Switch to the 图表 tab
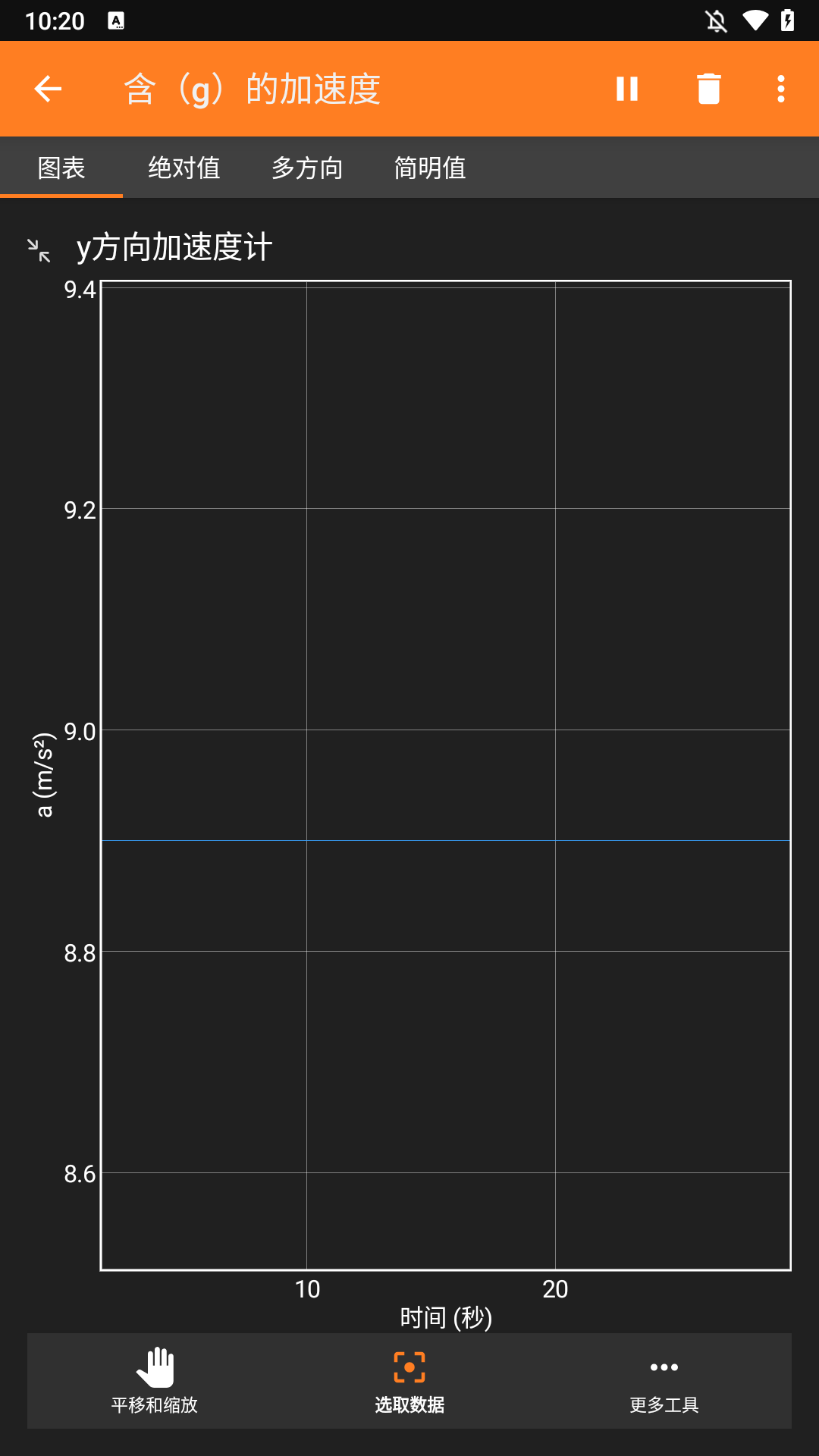Image resolution: width=819 pixels, height=1456 pixels. pos(61,168)
